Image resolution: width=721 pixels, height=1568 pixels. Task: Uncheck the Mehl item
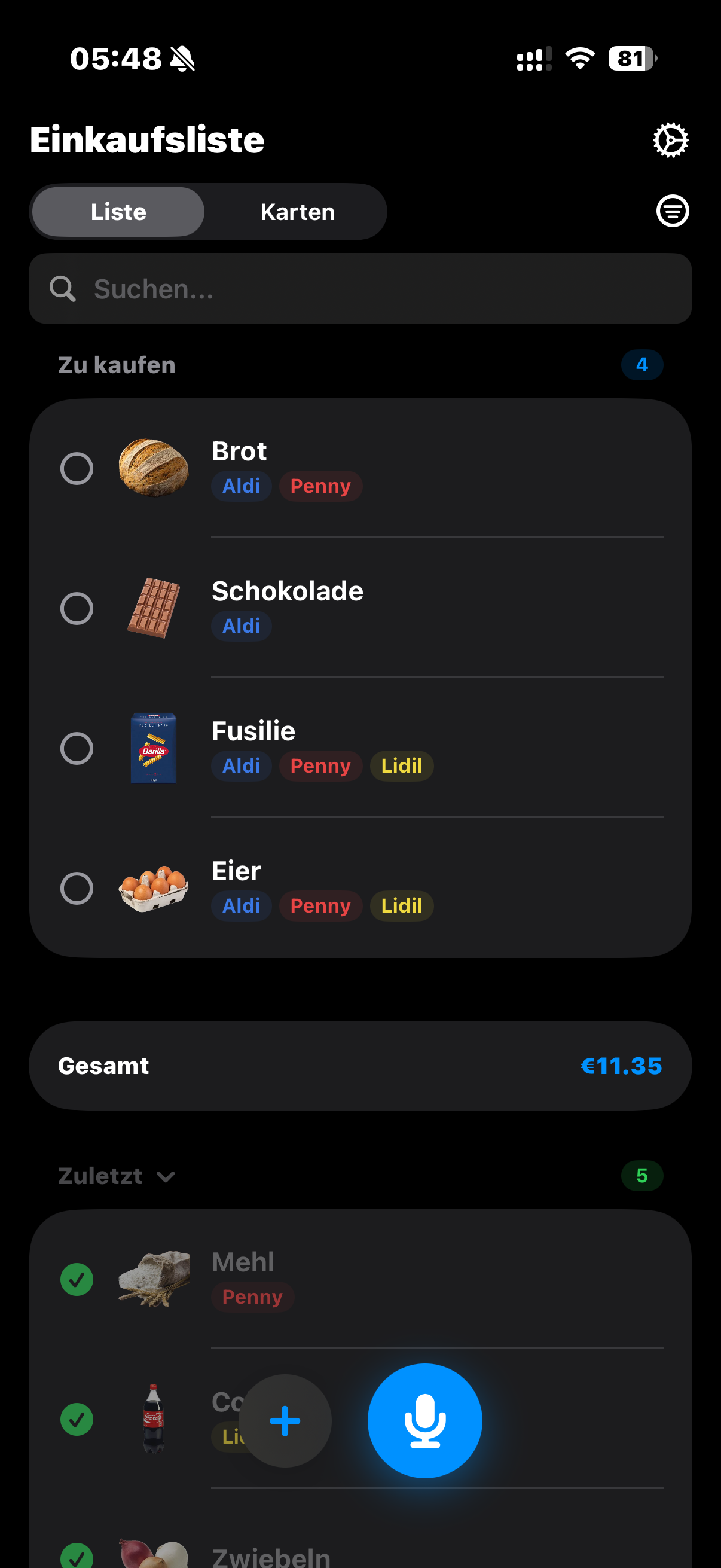pyautogui.click(x=77, y=1280)
